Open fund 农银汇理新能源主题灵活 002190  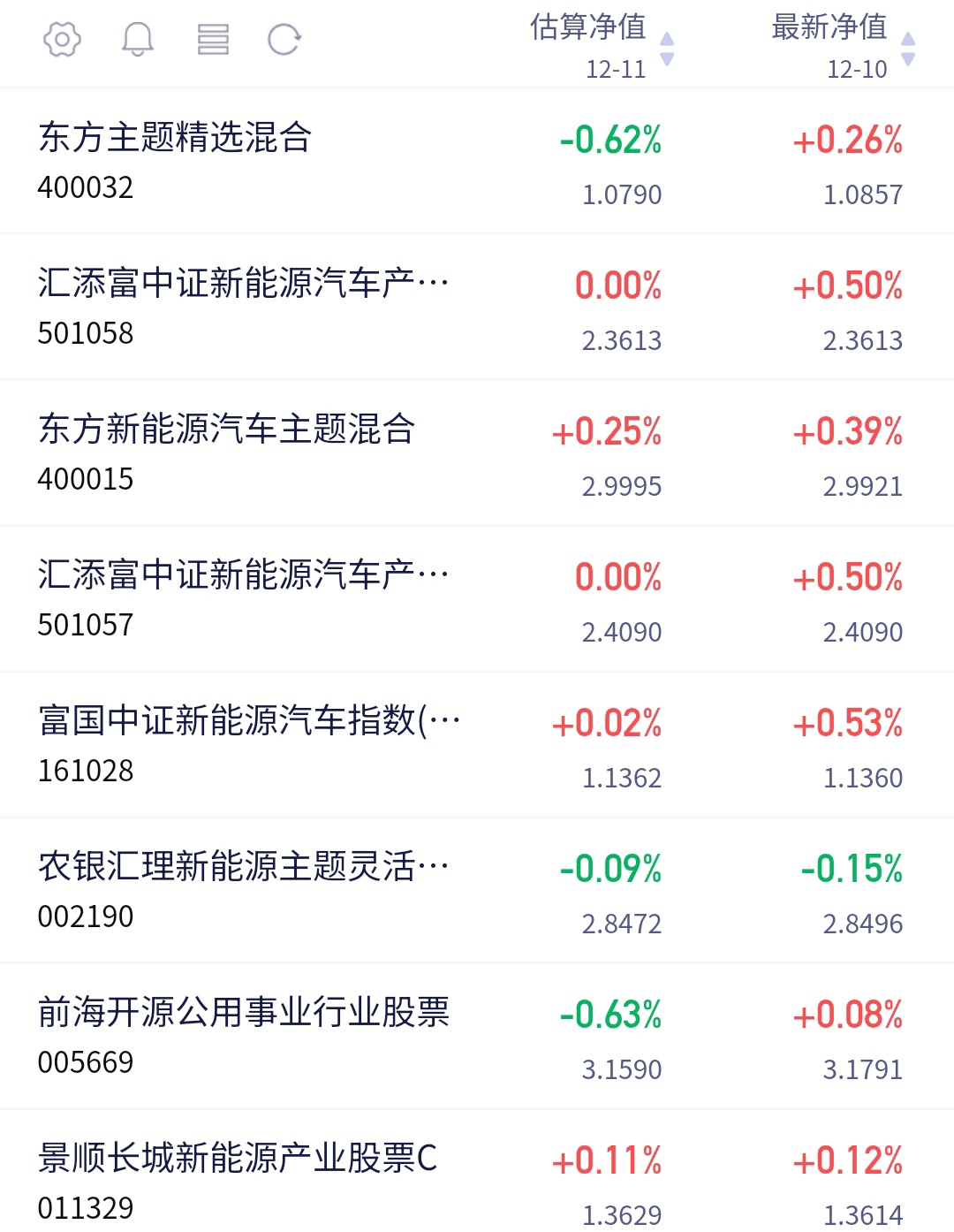click(x=477, y=891)
